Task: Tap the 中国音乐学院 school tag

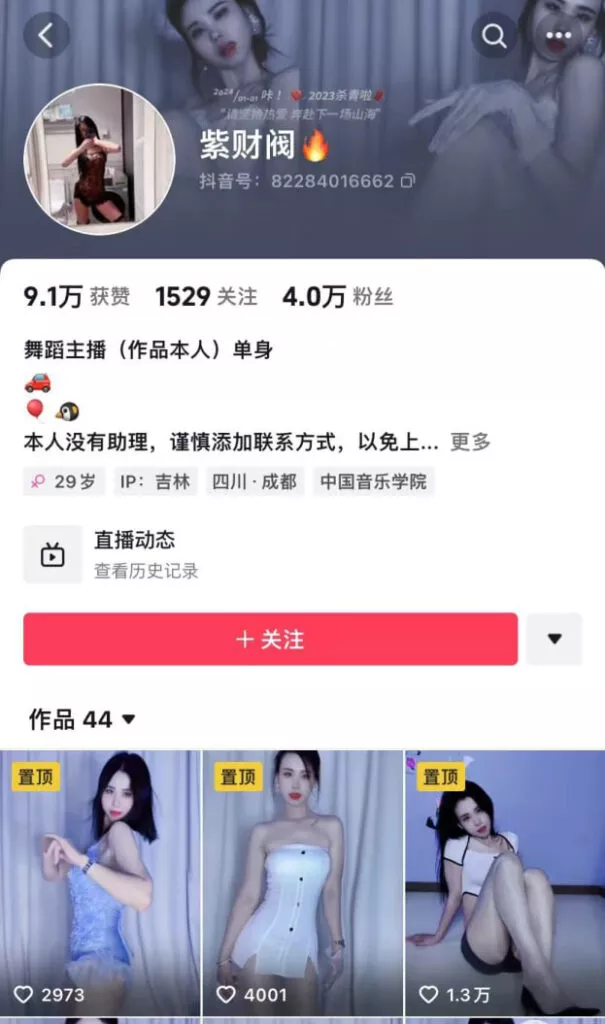Action: pos(373,481)
